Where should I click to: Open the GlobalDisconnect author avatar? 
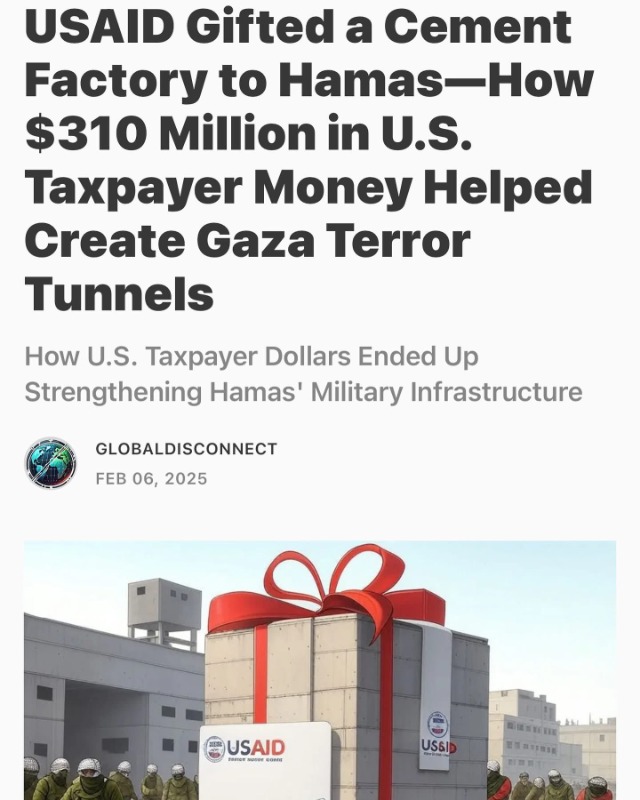[50, 463]
